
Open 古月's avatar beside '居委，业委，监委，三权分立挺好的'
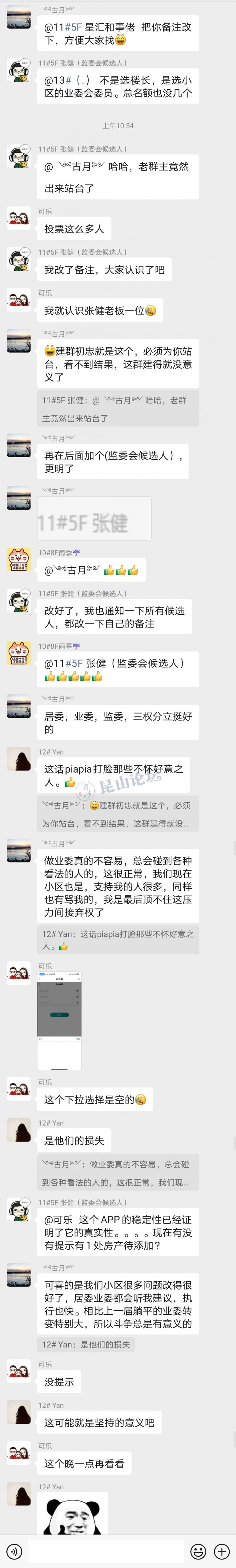(x=19, y=707)
